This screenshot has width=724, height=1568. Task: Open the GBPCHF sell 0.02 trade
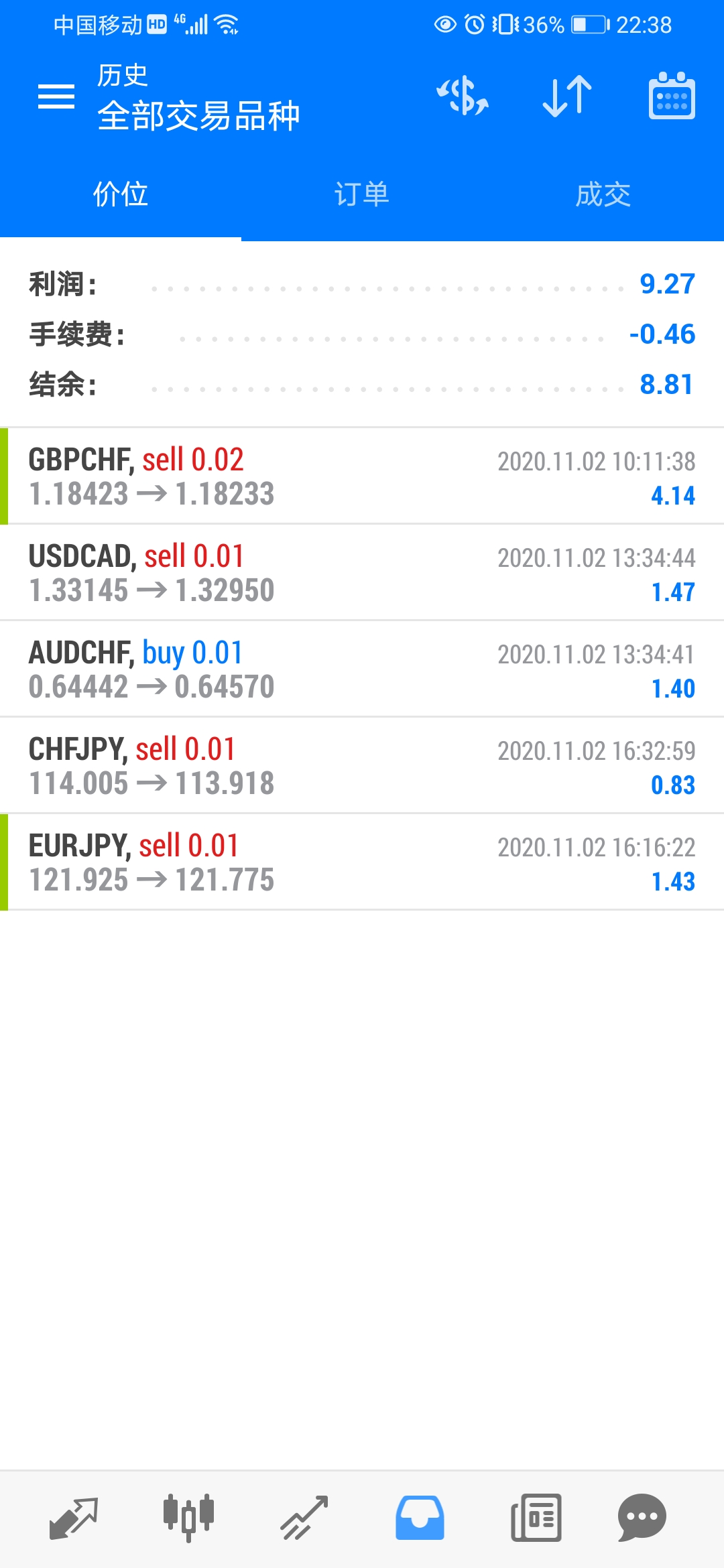point(362,476)
